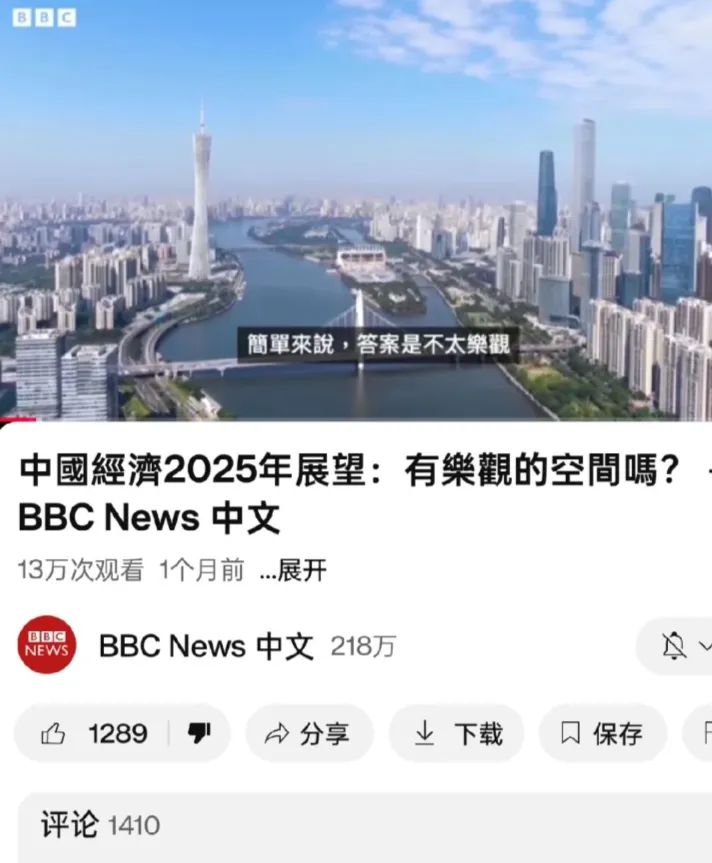
Task: Share this video via 分享
Action: pyautogui.click(x=308, y=734)
